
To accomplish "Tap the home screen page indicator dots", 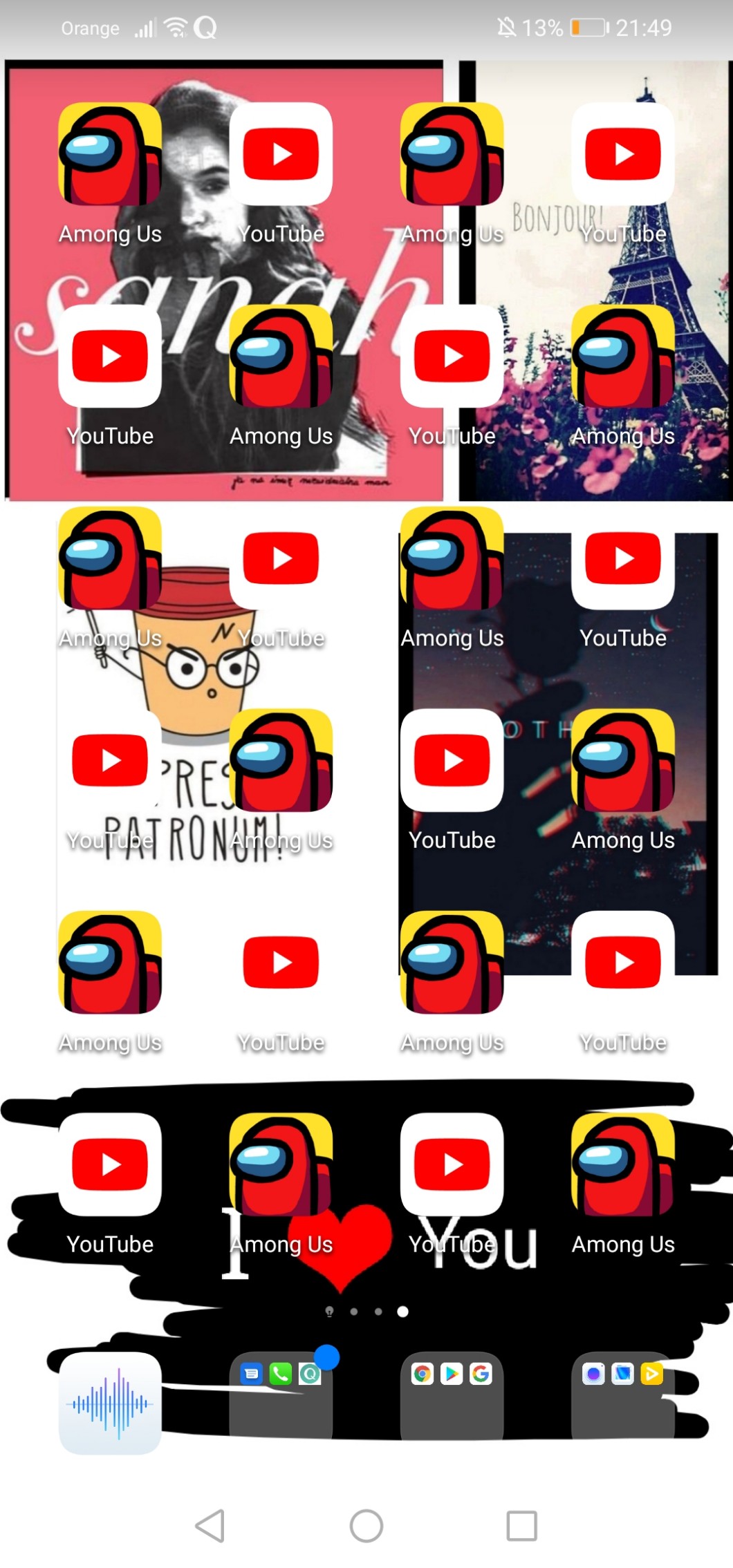I will pos(366,1311).
